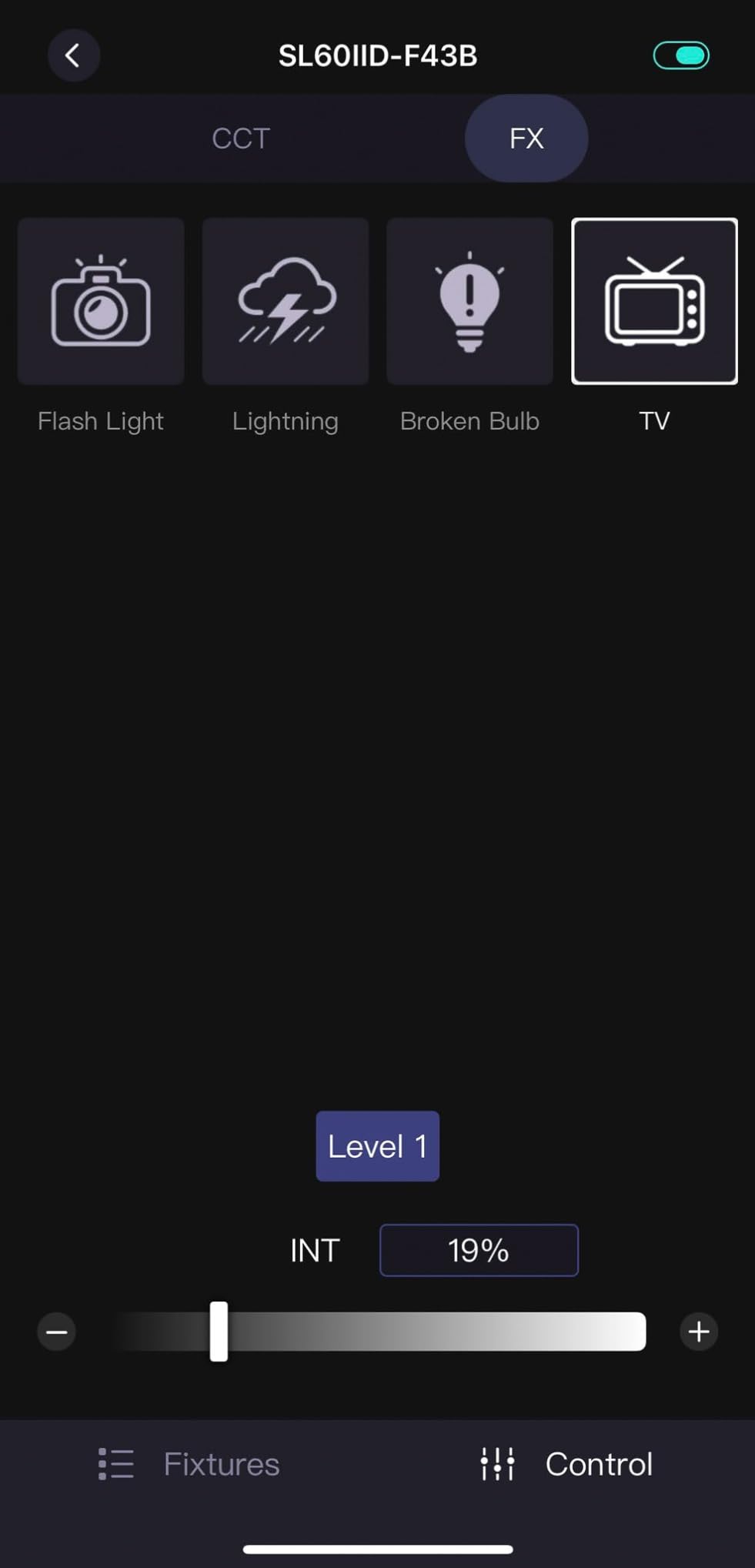Screen dimensions: 755x1568
Task: Switch to the CCT tab
Action: [241, 139]
